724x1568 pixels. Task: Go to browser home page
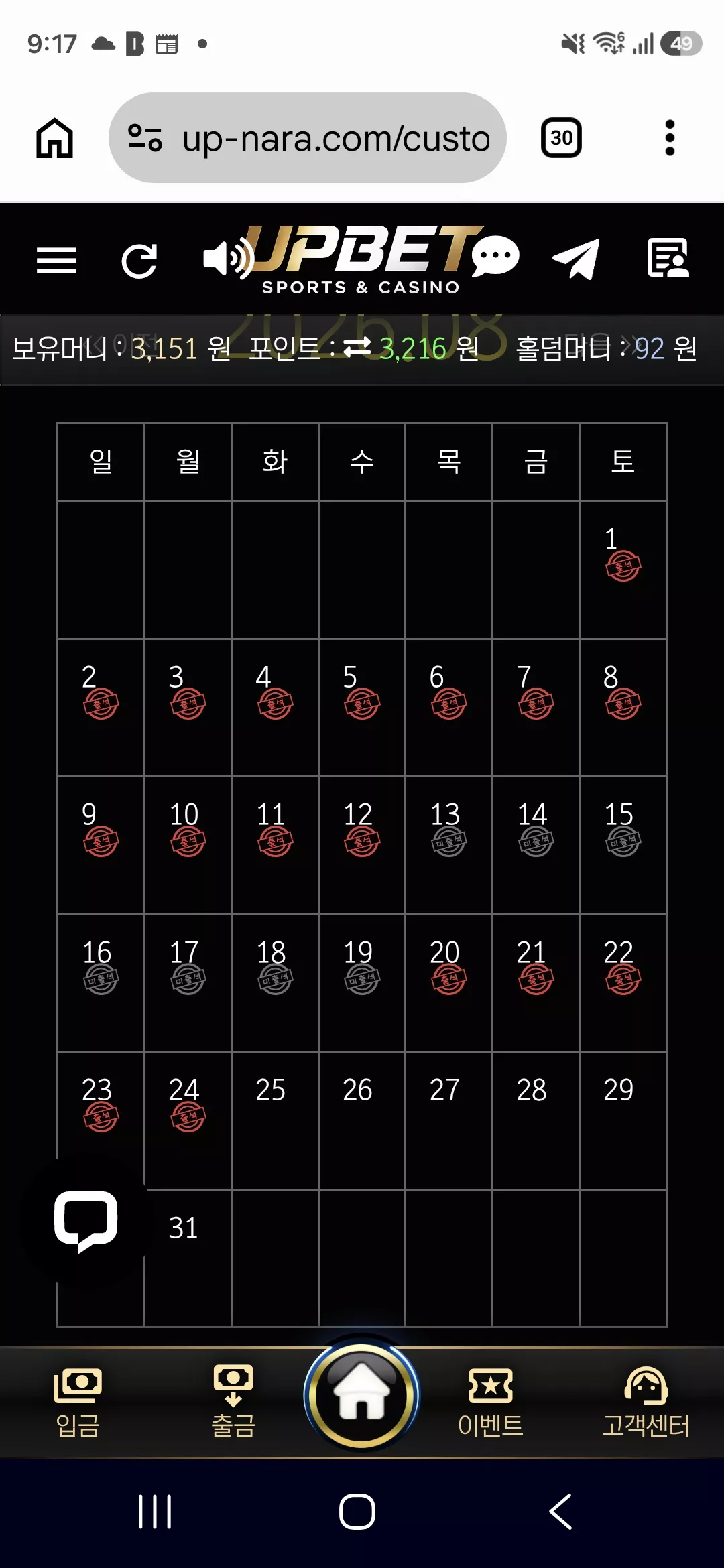[x=54, y=138]
